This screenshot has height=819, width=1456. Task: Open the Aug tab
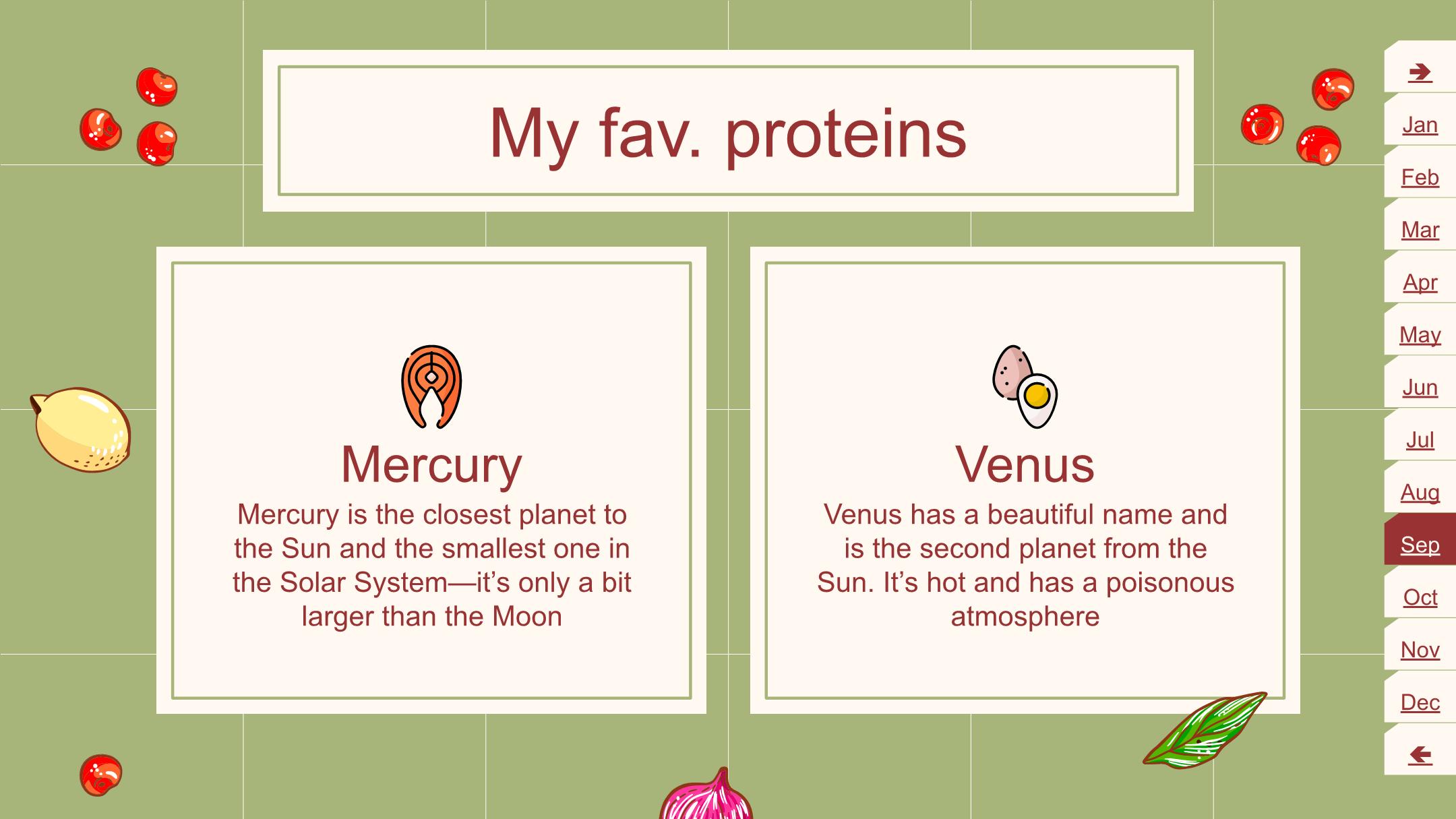point(1420,493)
